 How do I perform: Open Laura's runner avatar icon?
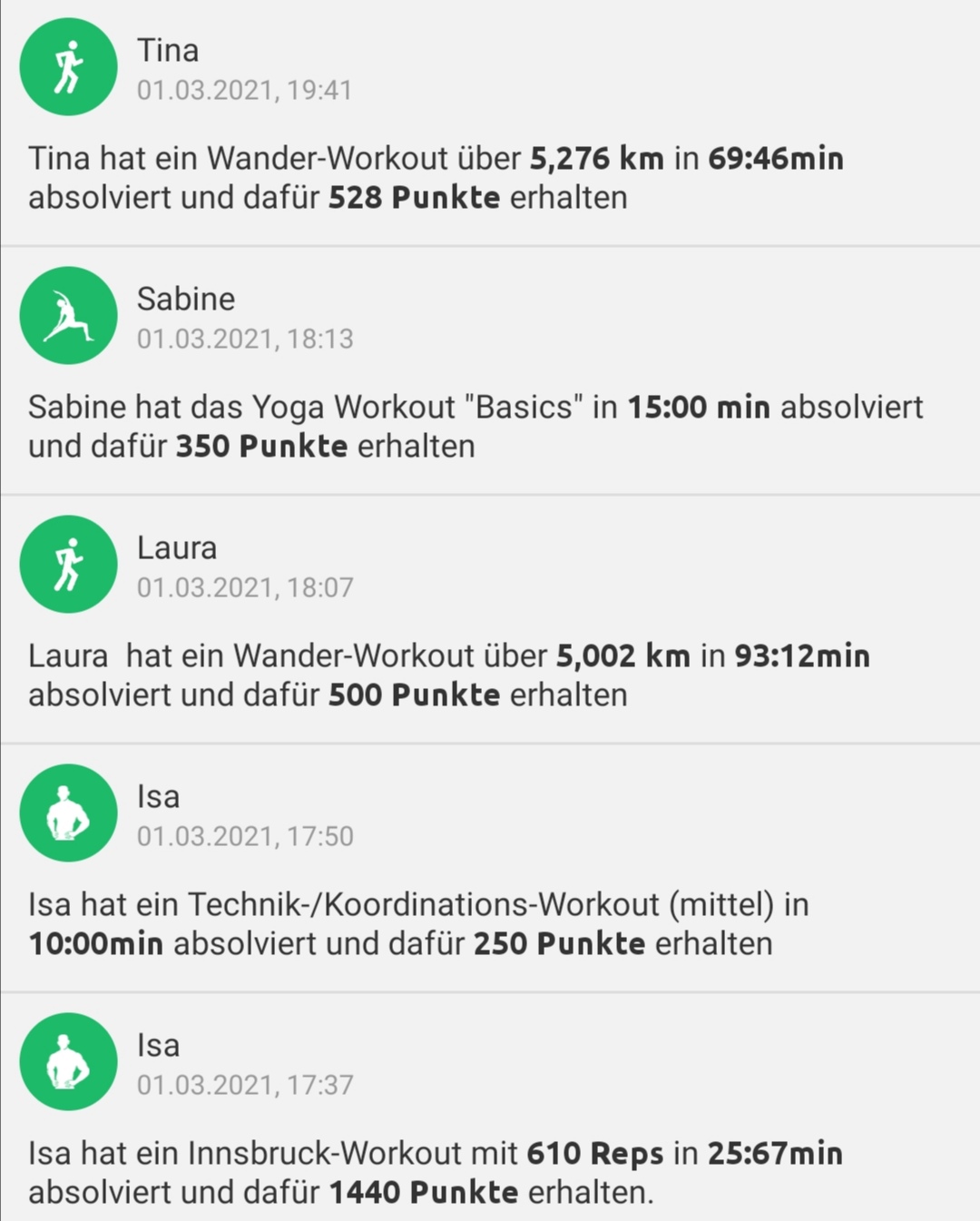pyautogui.click(x=68, y=564)
